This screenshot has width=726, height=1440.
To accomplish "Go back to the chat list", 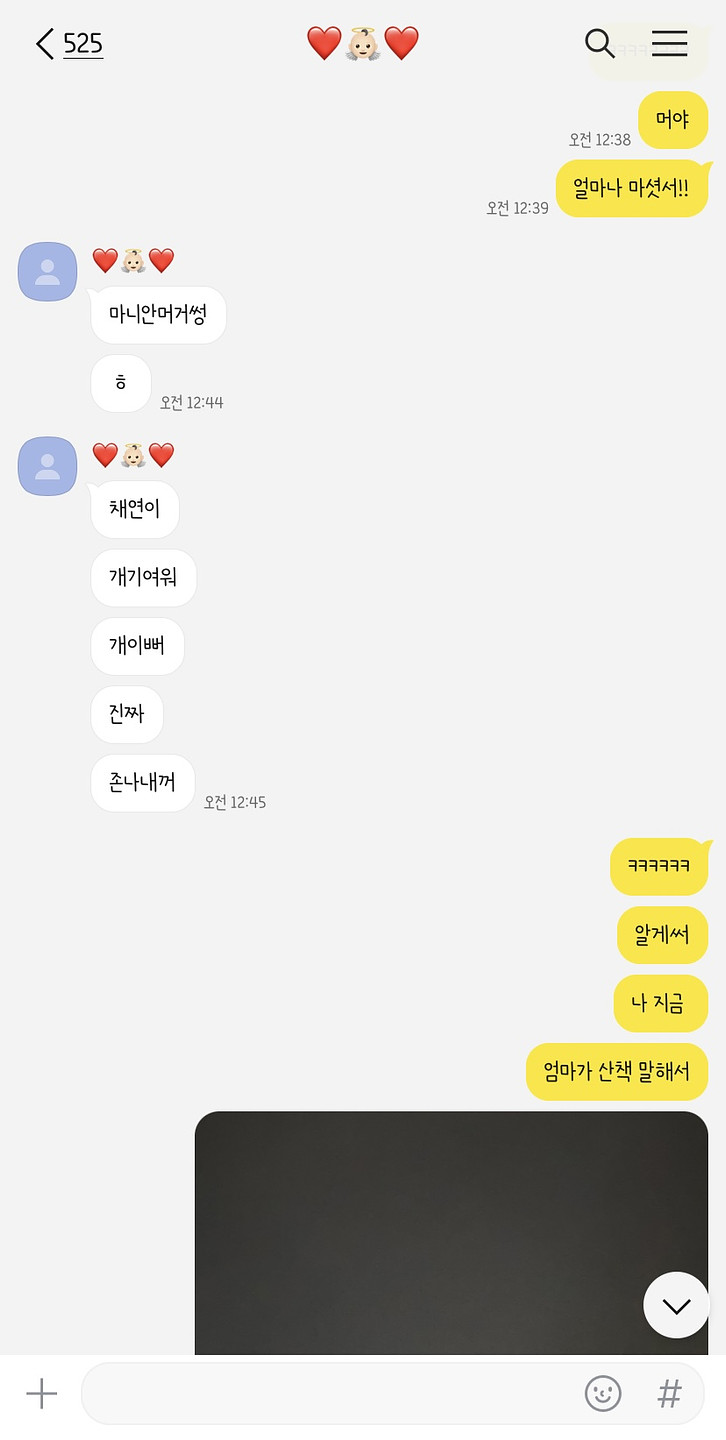I will (46, 44).
